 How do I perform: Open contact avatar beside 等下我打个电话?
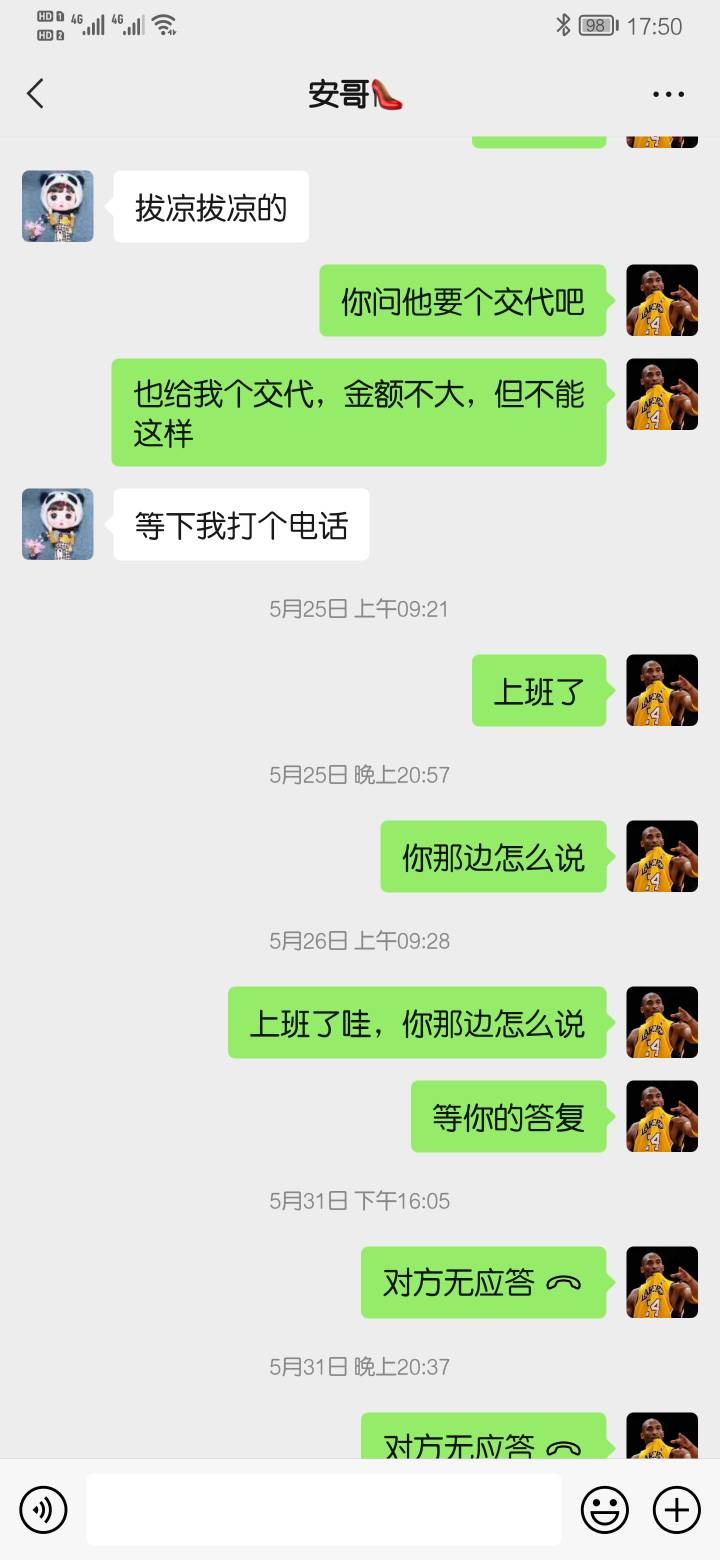pos(58,524)
